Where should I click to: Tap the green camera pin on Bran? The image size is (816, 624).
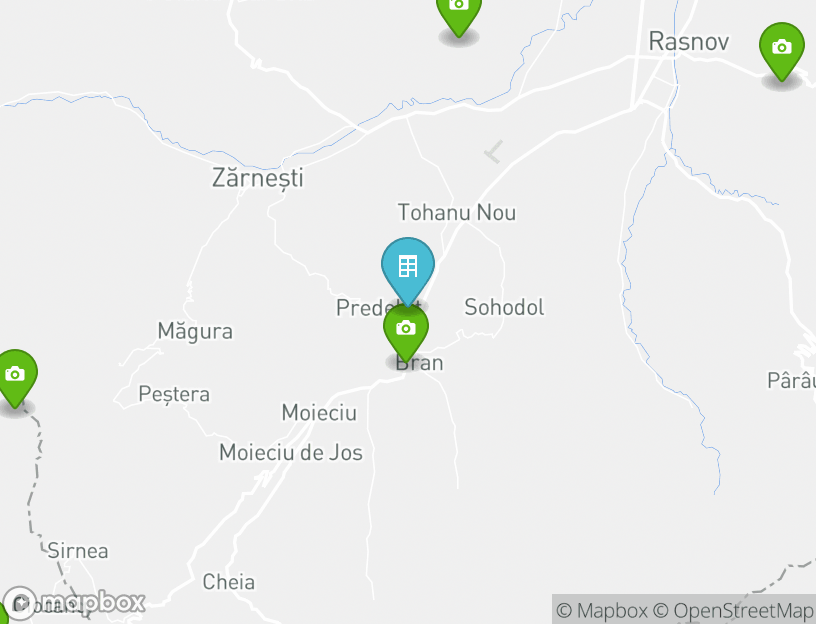[x=406, y=330]
